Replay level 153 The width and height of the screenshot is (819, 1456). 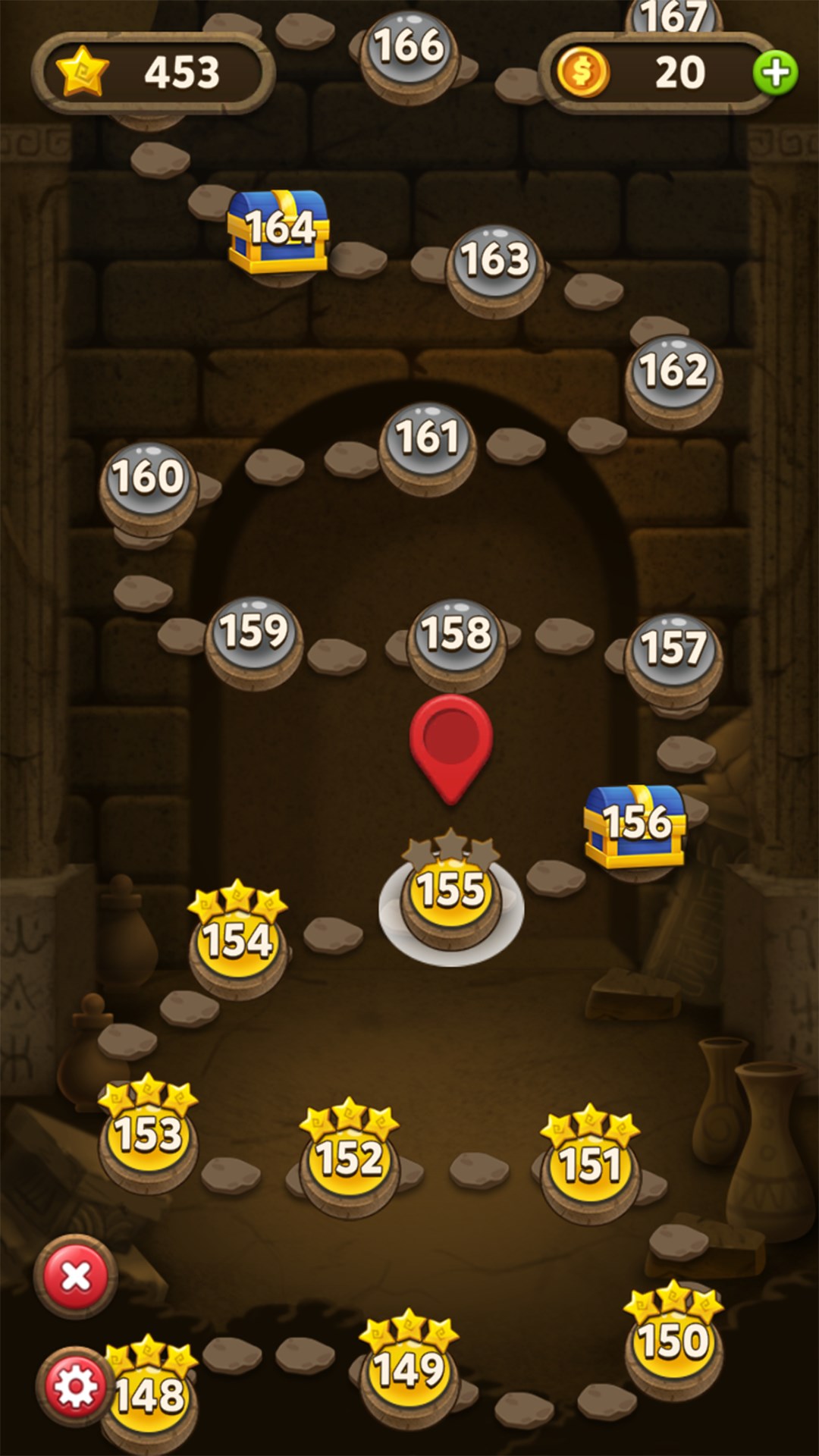point(149,1137)
